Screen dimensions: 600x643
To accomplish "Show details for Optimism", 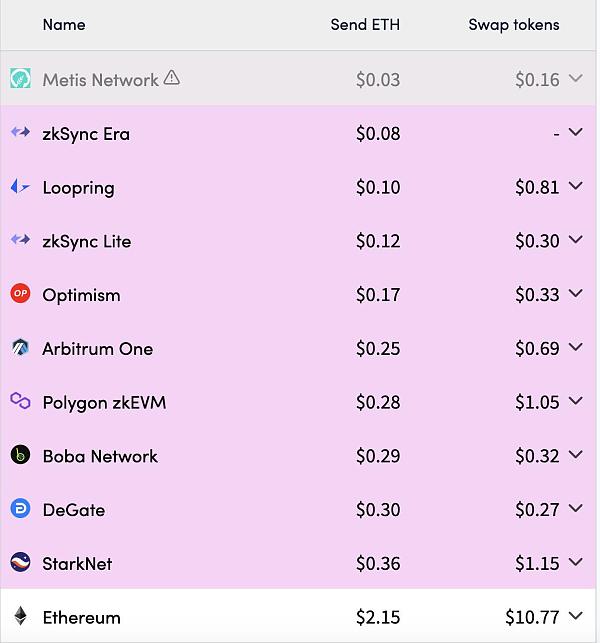I will pos(575,294).
